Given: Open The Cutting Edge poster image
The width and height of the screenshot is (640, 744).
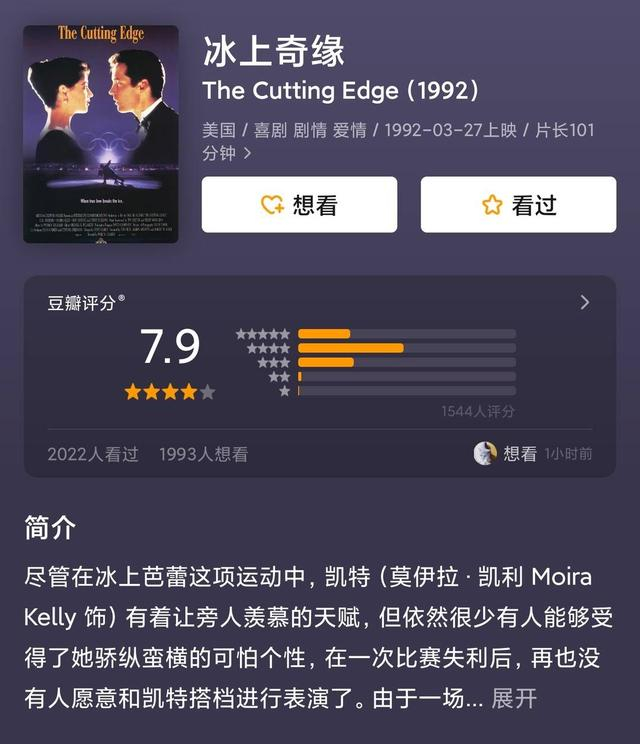Looking at the screenshot, I should pyautogui.click(x=101, y=134).
